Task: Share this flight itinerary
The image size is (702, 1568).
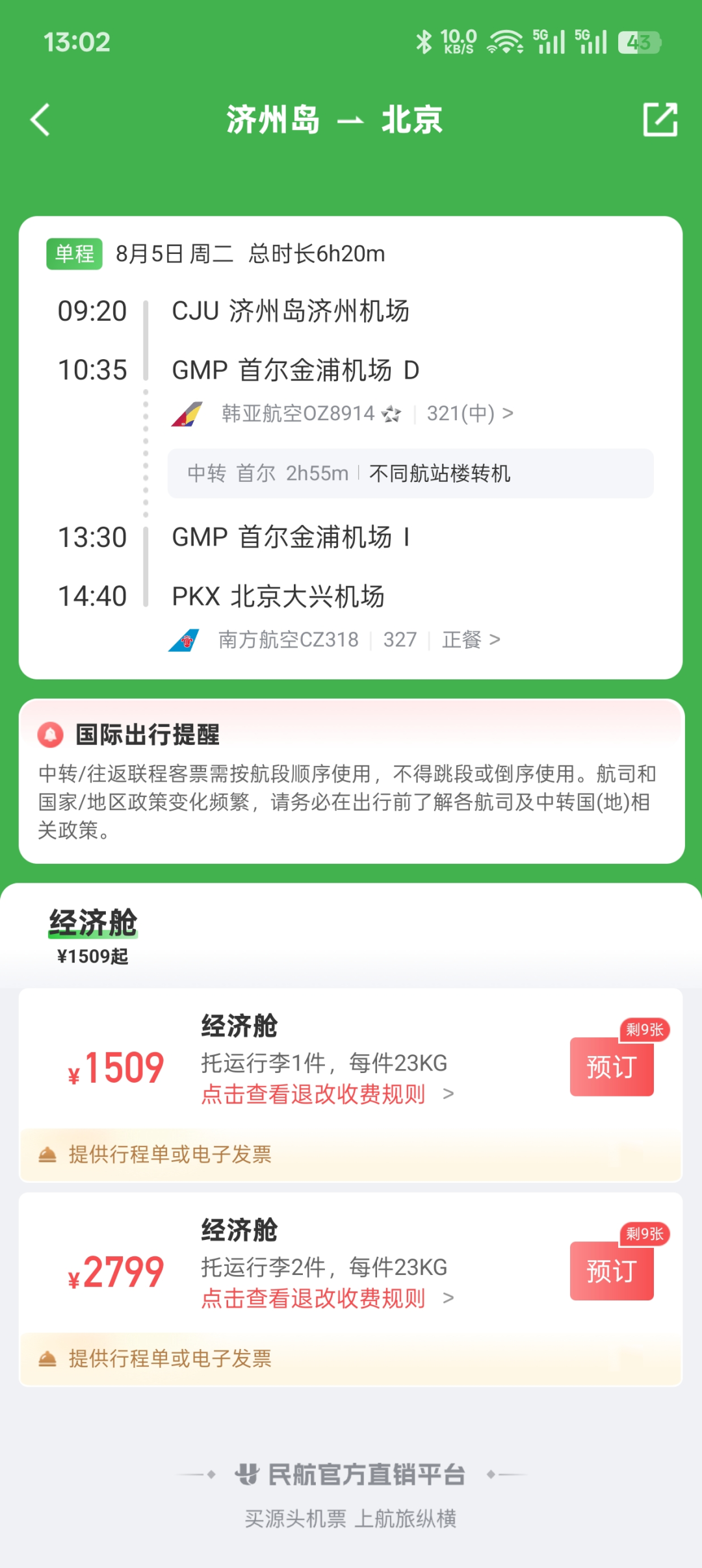Action: [x=660, y=120]
